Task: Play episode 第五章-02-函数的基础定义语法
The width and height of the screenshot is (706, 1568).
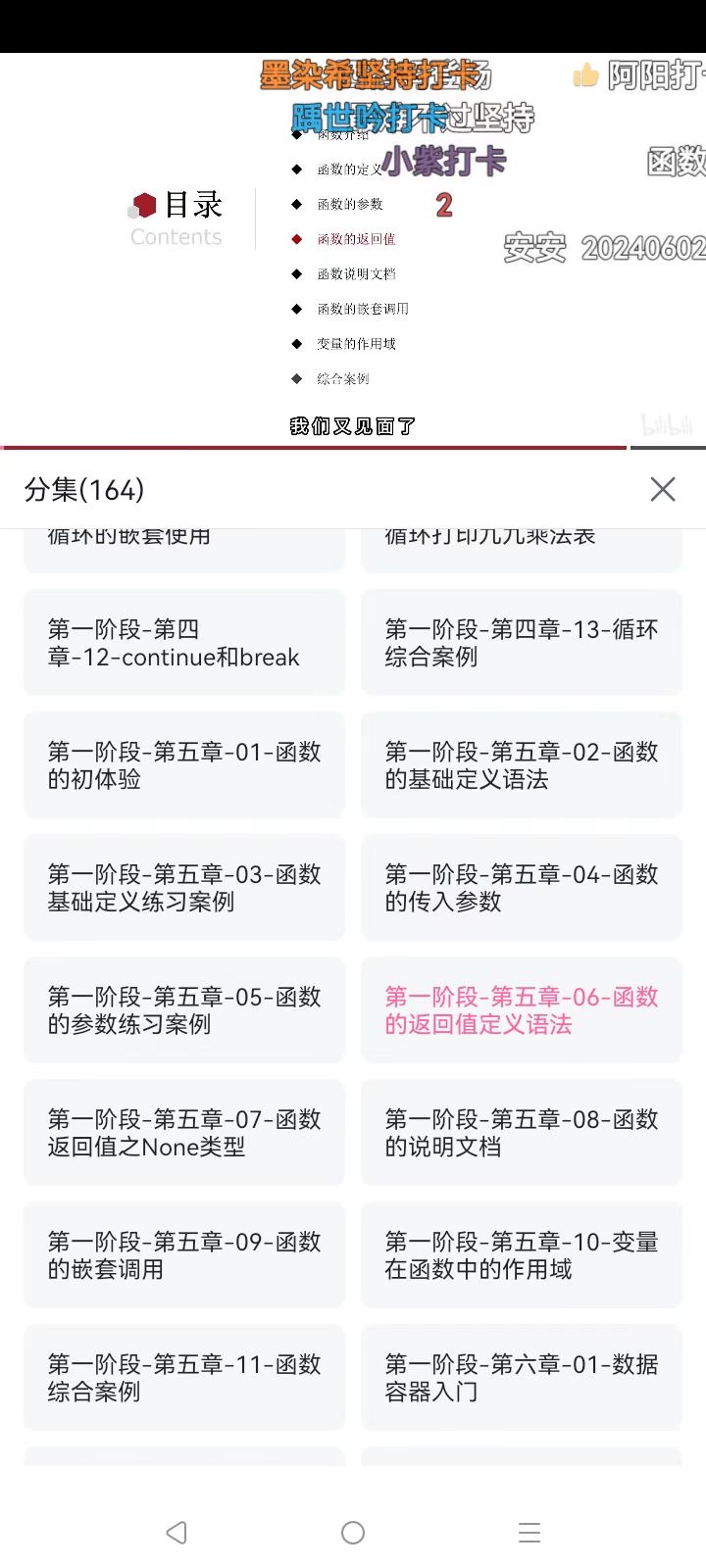Action: pos(522,765)
